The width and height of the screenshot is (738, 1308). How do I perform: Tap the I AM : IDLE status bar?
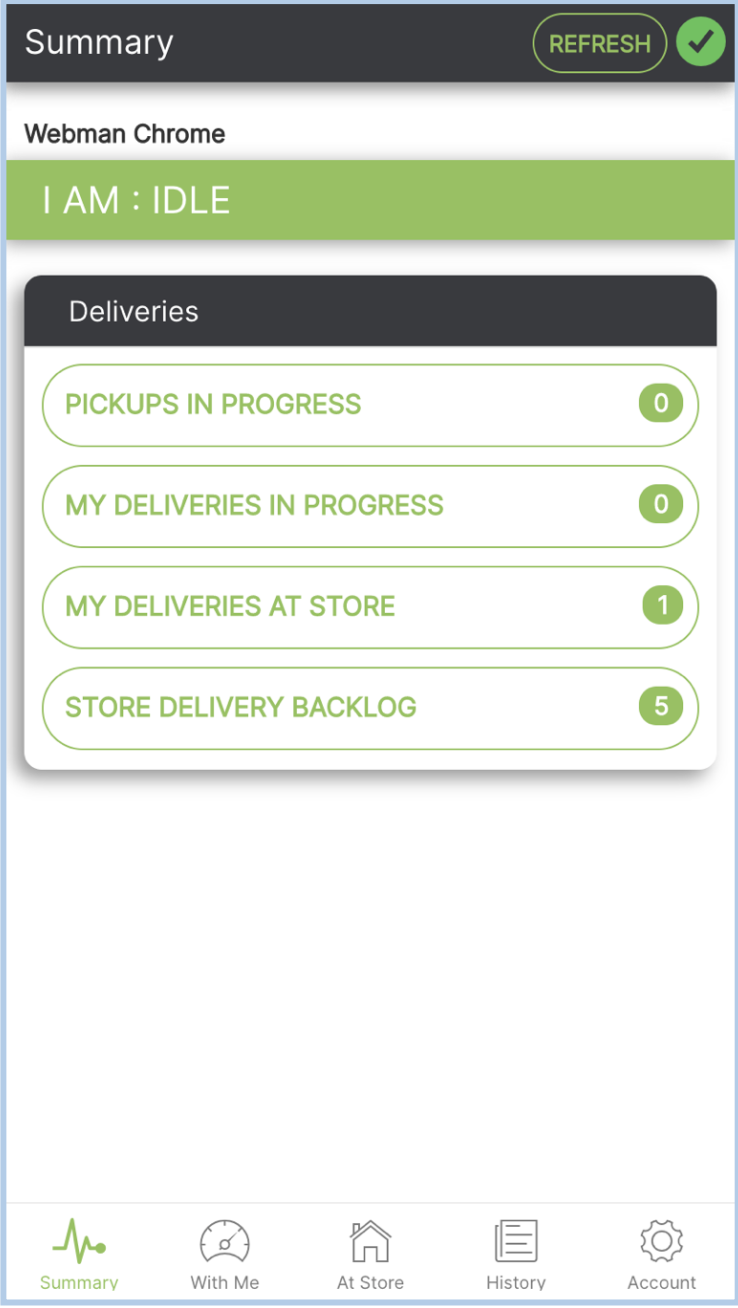[370, 200]
